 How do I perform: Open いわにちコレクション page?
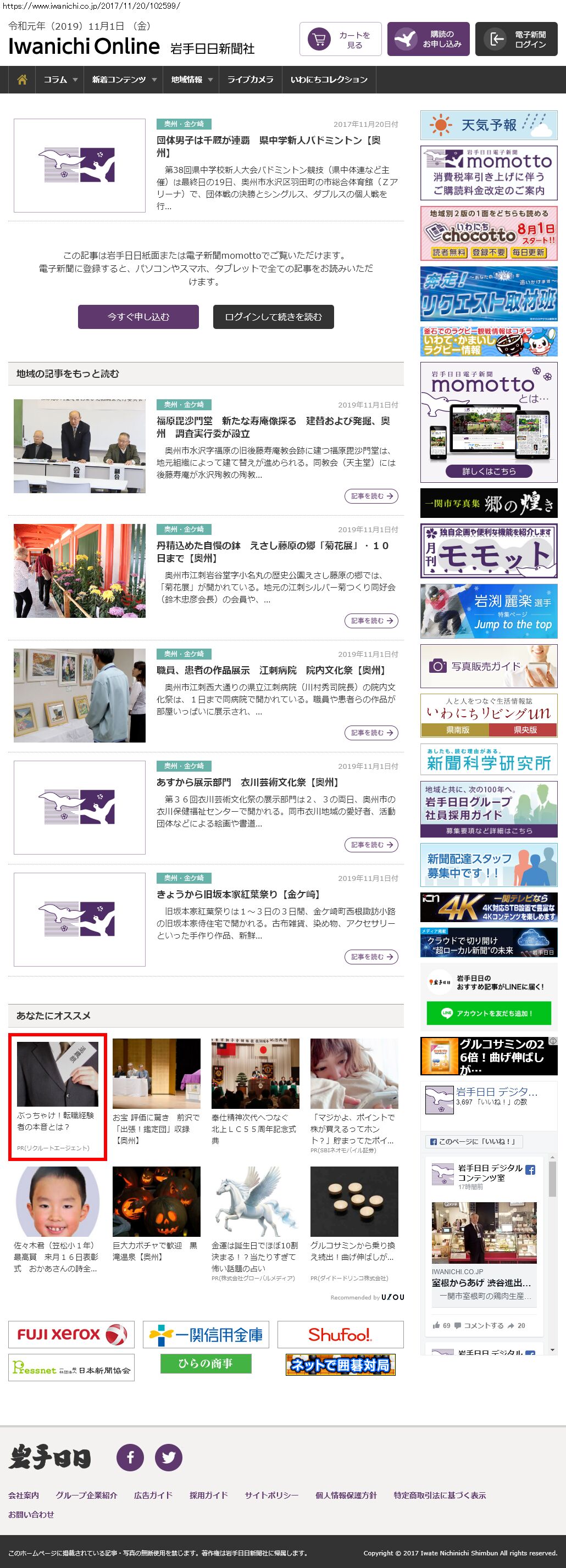pyautogui.click(x=329, y=80)
